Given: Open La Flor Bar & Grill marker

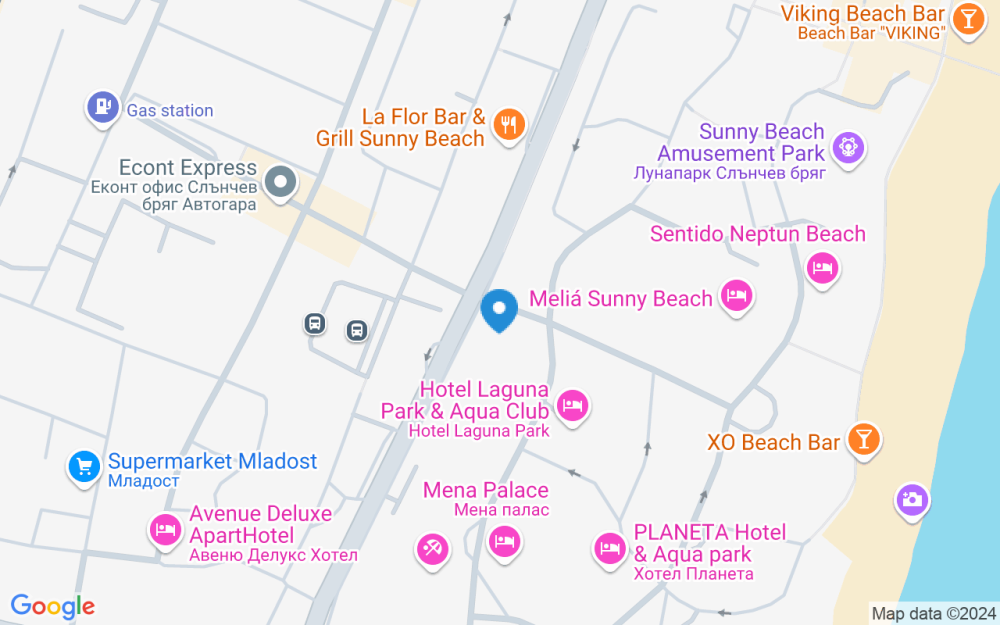Looking at the screenshot, I should (510, 124).
